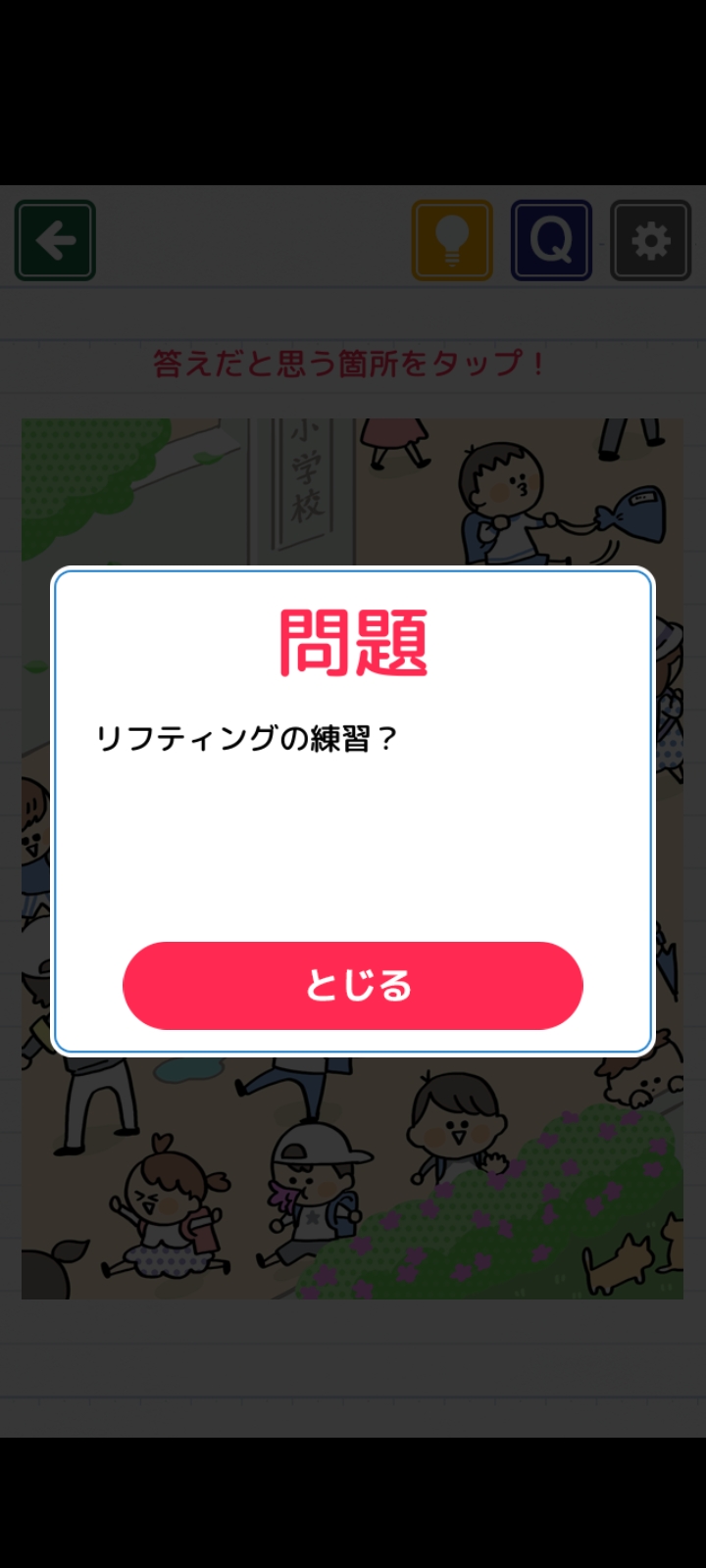Close the question dialog with とじる
Image resolution: width=706 pixels, height=1568 pixels.
(x=353, y=986)
